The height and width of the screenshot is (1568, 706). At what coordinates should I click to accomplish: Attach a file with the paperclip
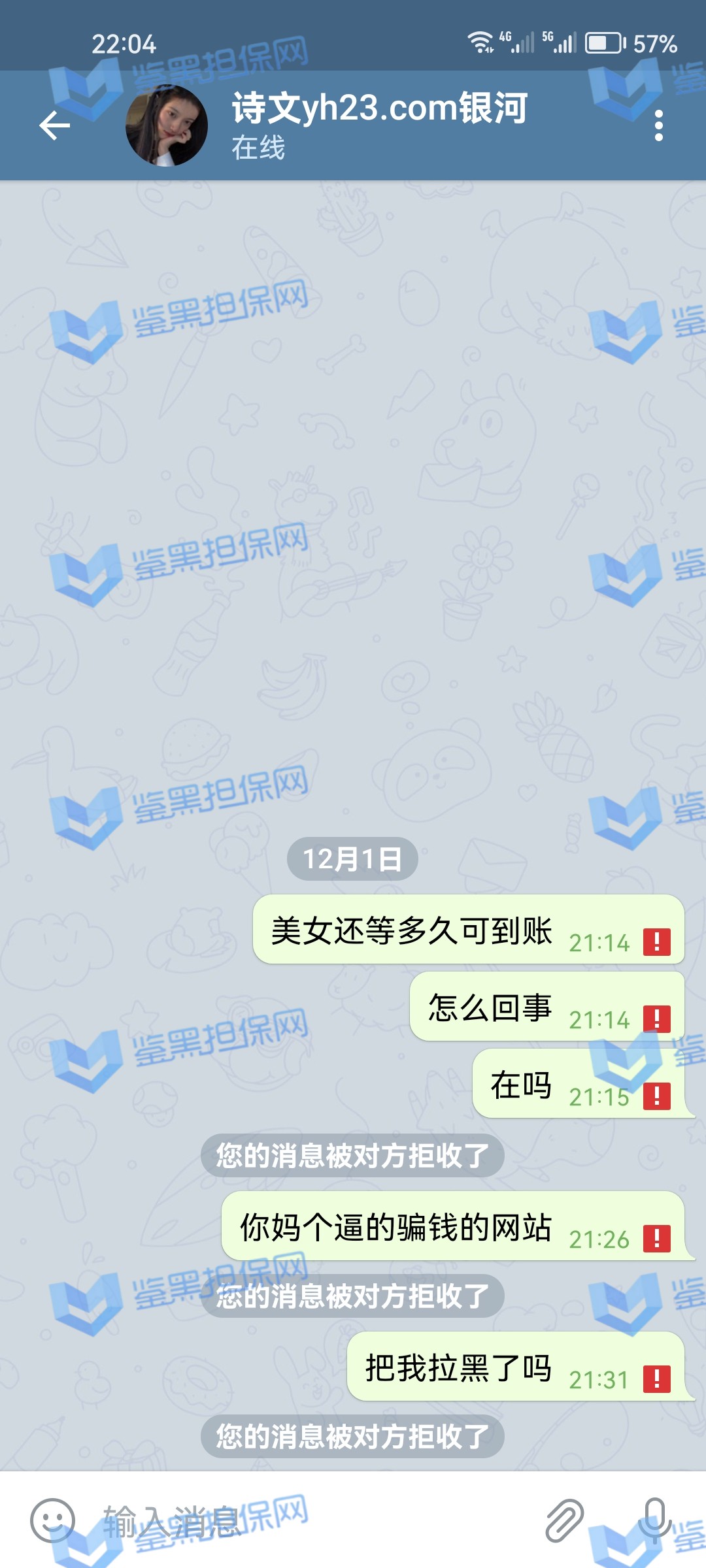pyautogui.click(x=564, y=1520)
